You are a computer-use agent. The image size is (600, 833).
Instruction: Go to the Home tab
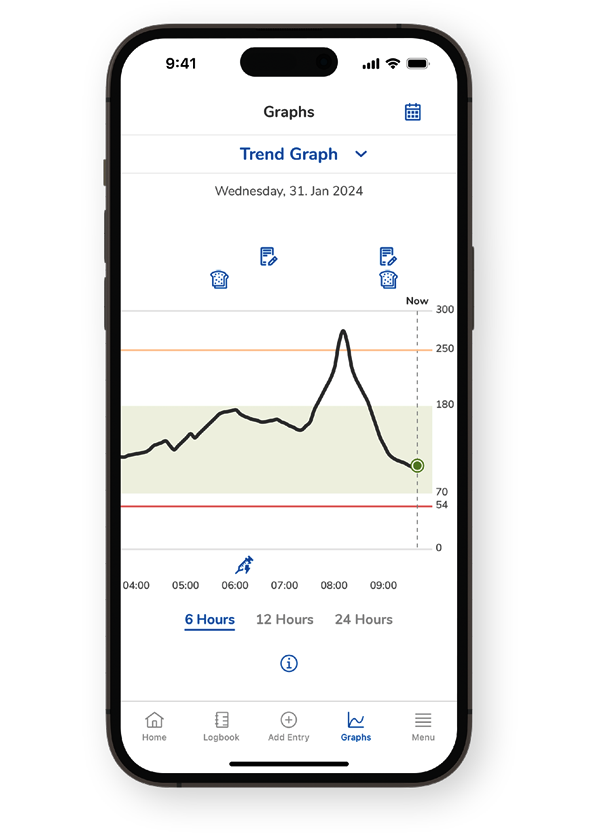click(x=154, y=726)
